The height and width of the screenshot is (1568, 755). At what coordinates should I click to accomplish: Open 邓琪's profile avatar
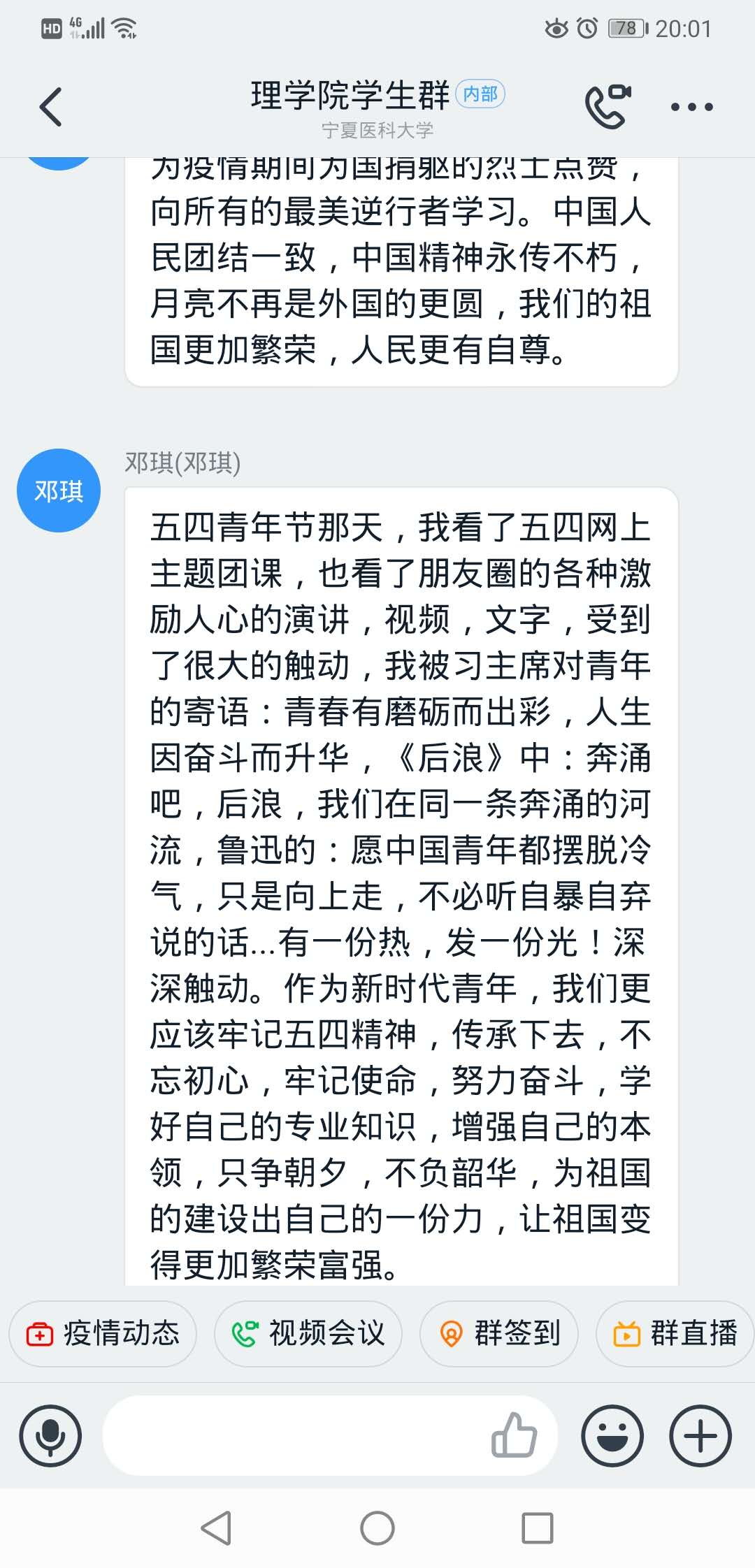[x=59, y=491]
